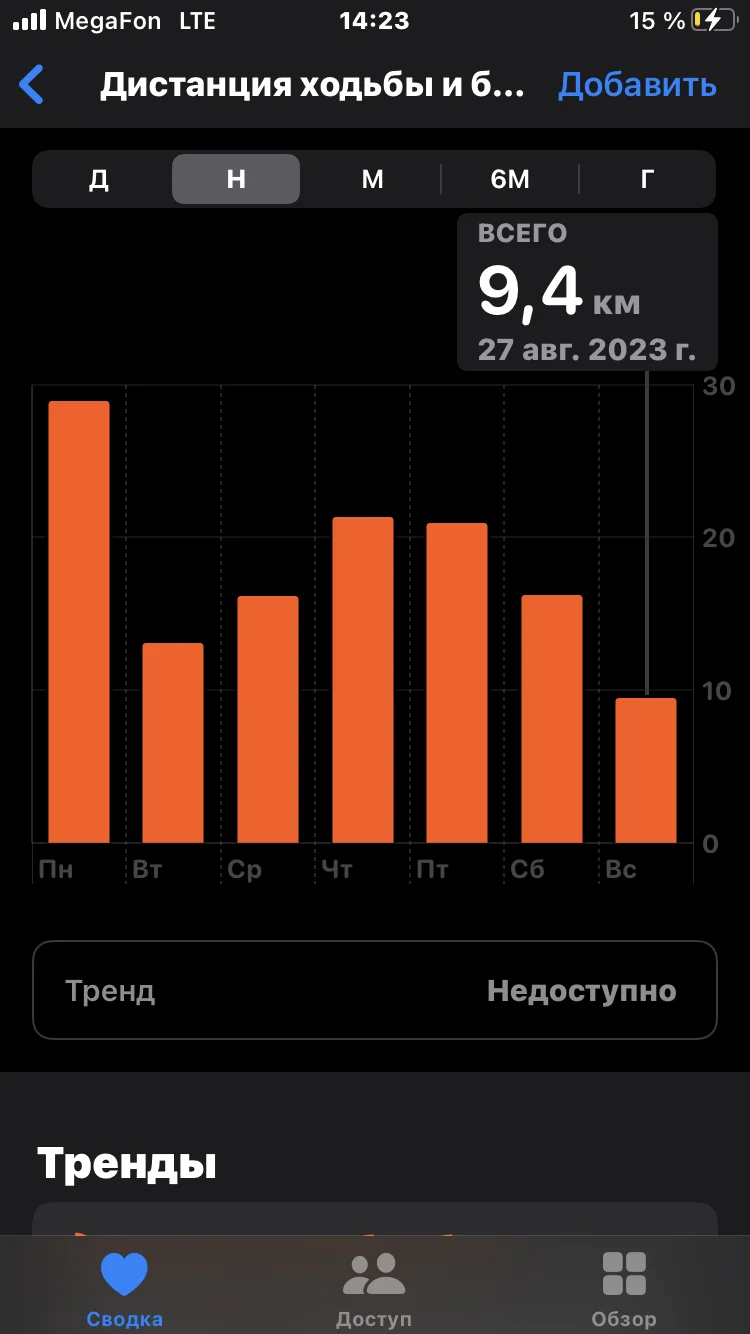750x1334 pixels.
Task: Tap Добавить to add data
Action: tap(637, 86)
